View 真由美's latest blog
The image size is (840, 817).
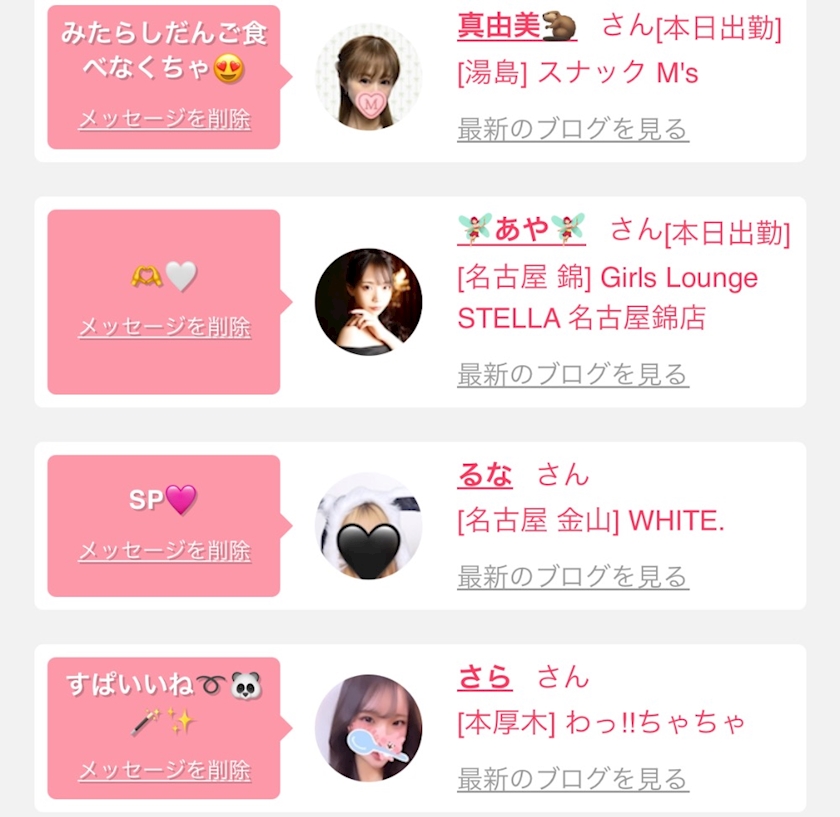[573, 129]
